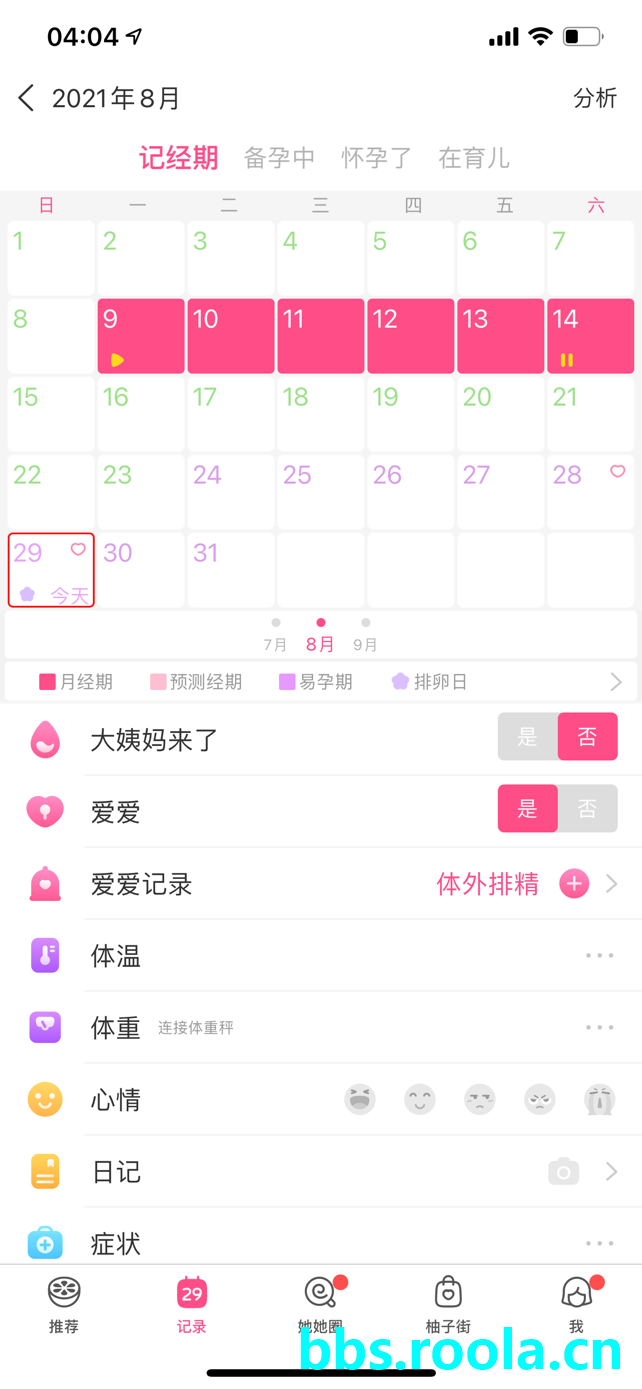Switch to the 推荐 tab
The width and height of the screenshot is (642, 1389).
pyautogui.click(x=64, y=1305)
